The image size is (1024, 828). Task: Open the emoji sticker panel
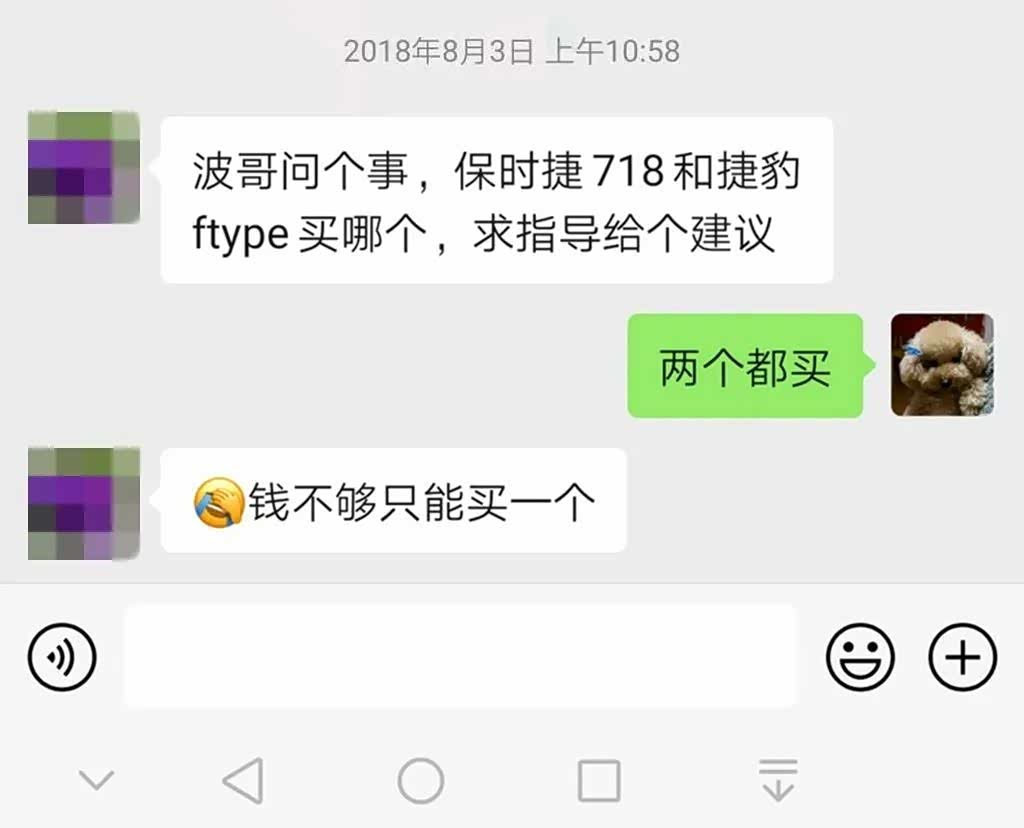[x=860, y=657]
